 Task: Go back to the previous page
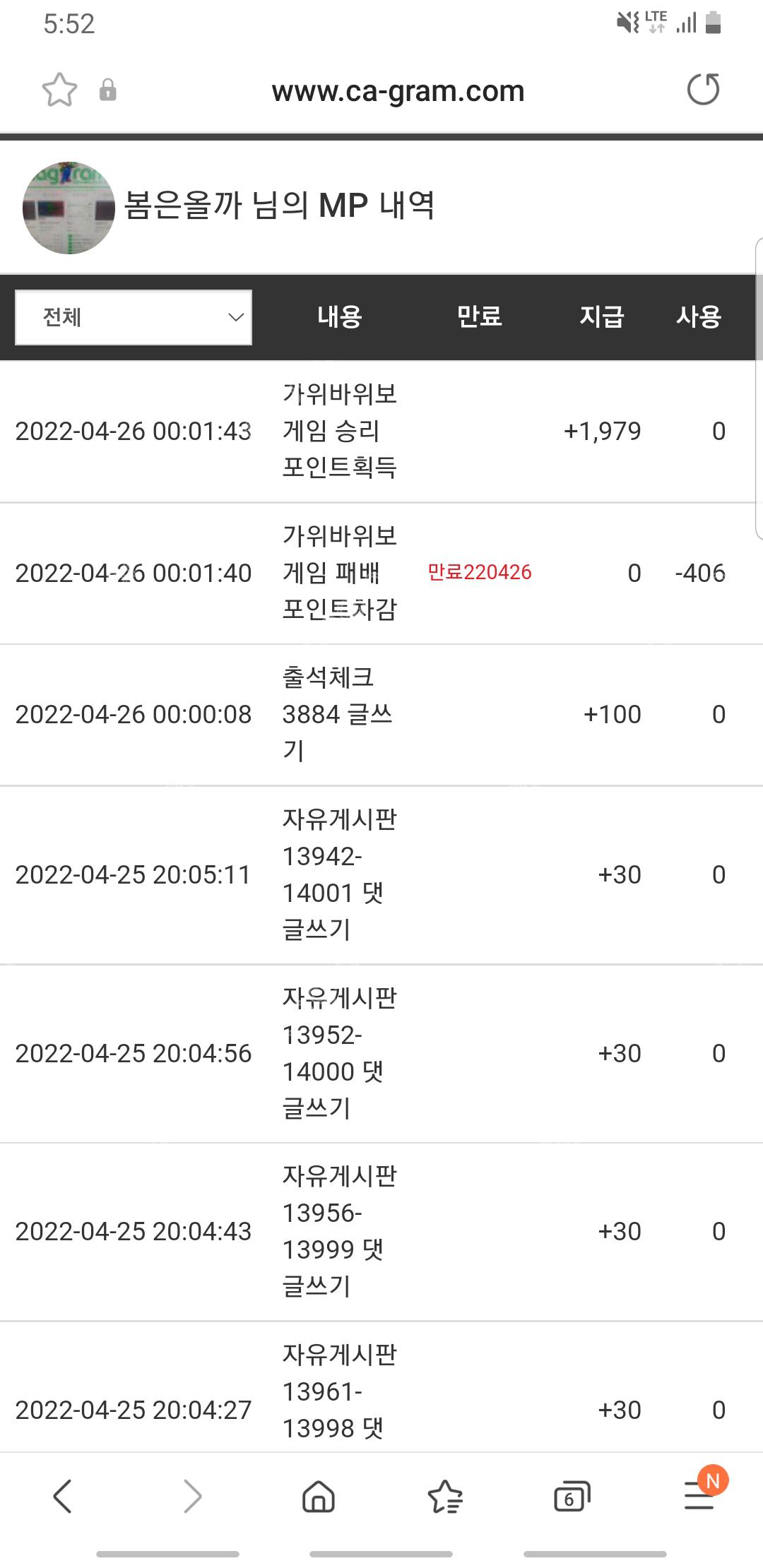click(63, 1496)
